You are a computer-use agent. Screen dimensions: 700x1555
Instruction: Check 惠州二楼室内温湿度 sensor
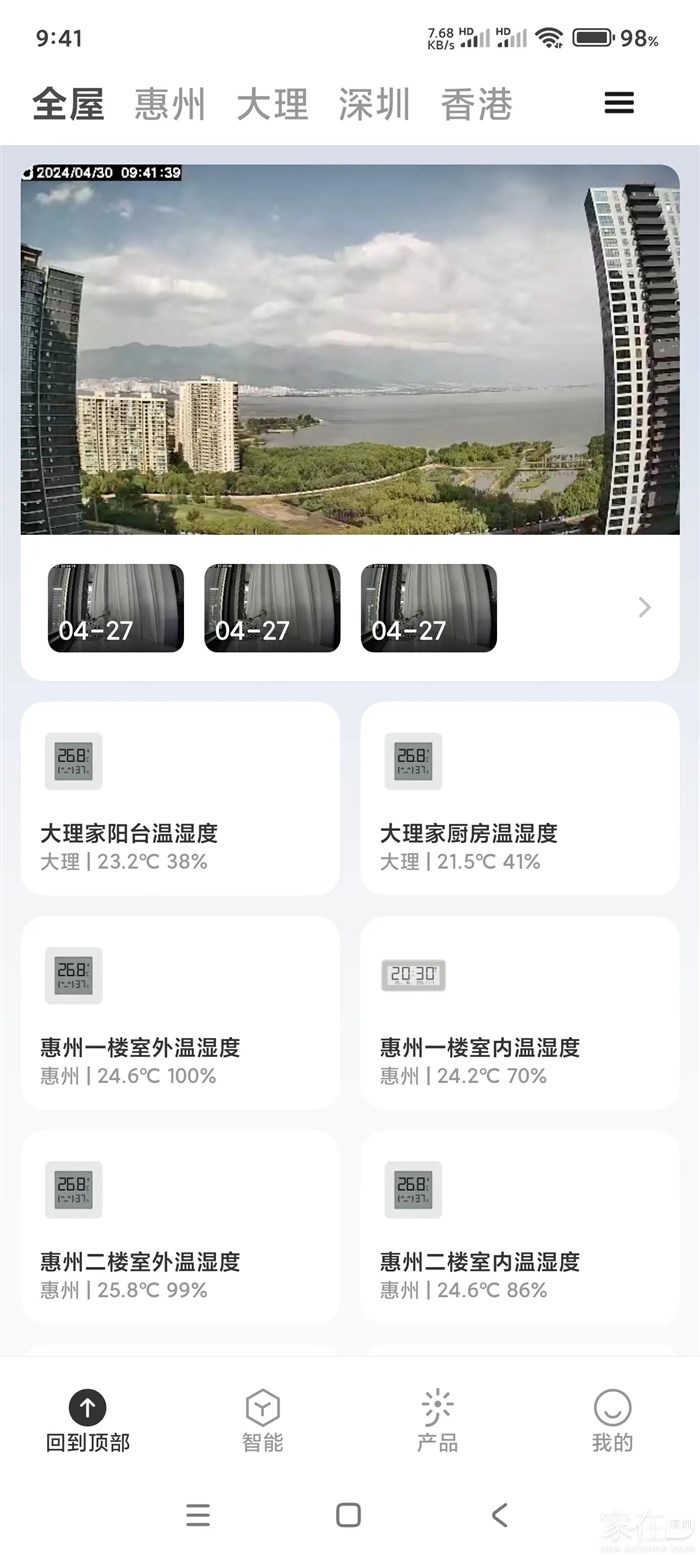click(x=520, y=1226)
